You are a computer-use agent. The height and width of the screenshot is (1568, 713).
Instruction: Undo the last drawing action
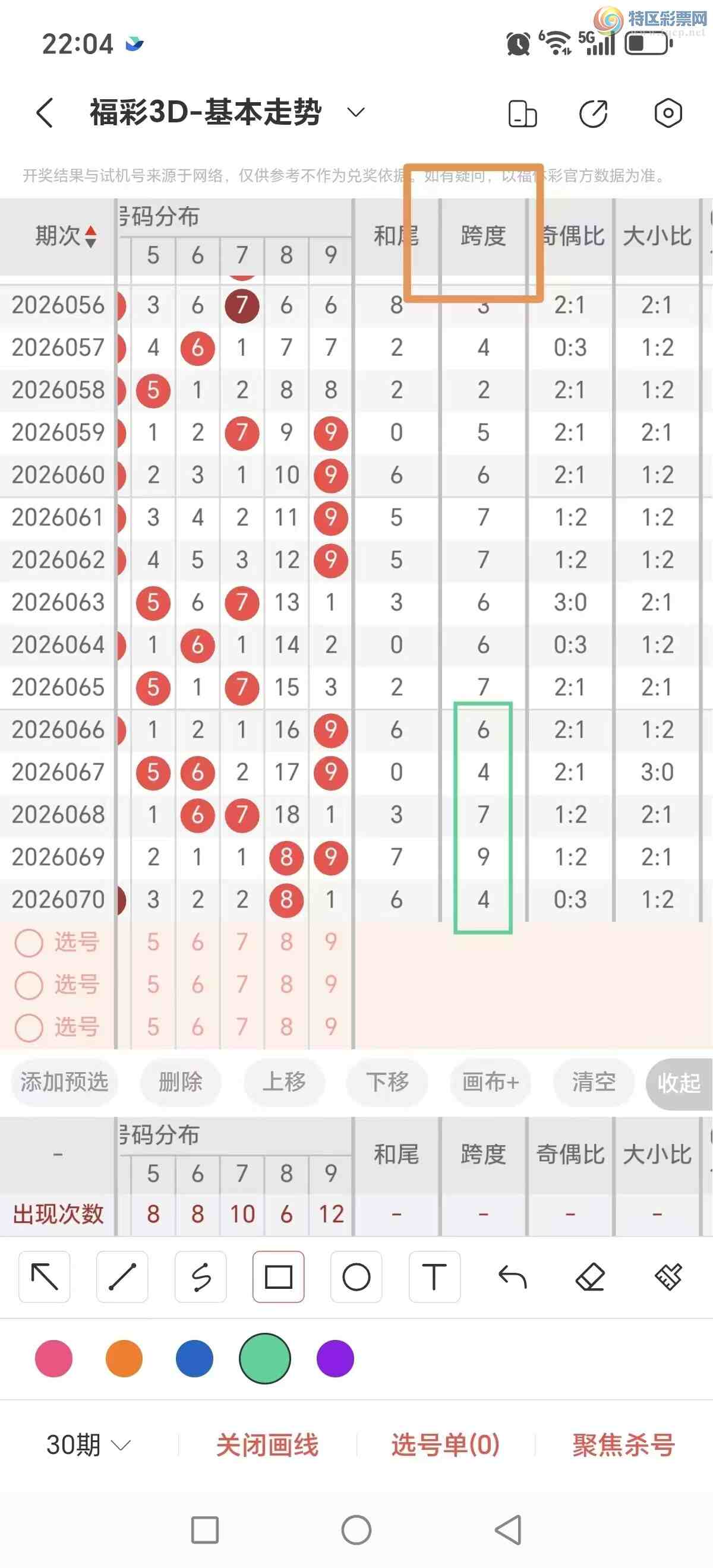click(512, 1277)
